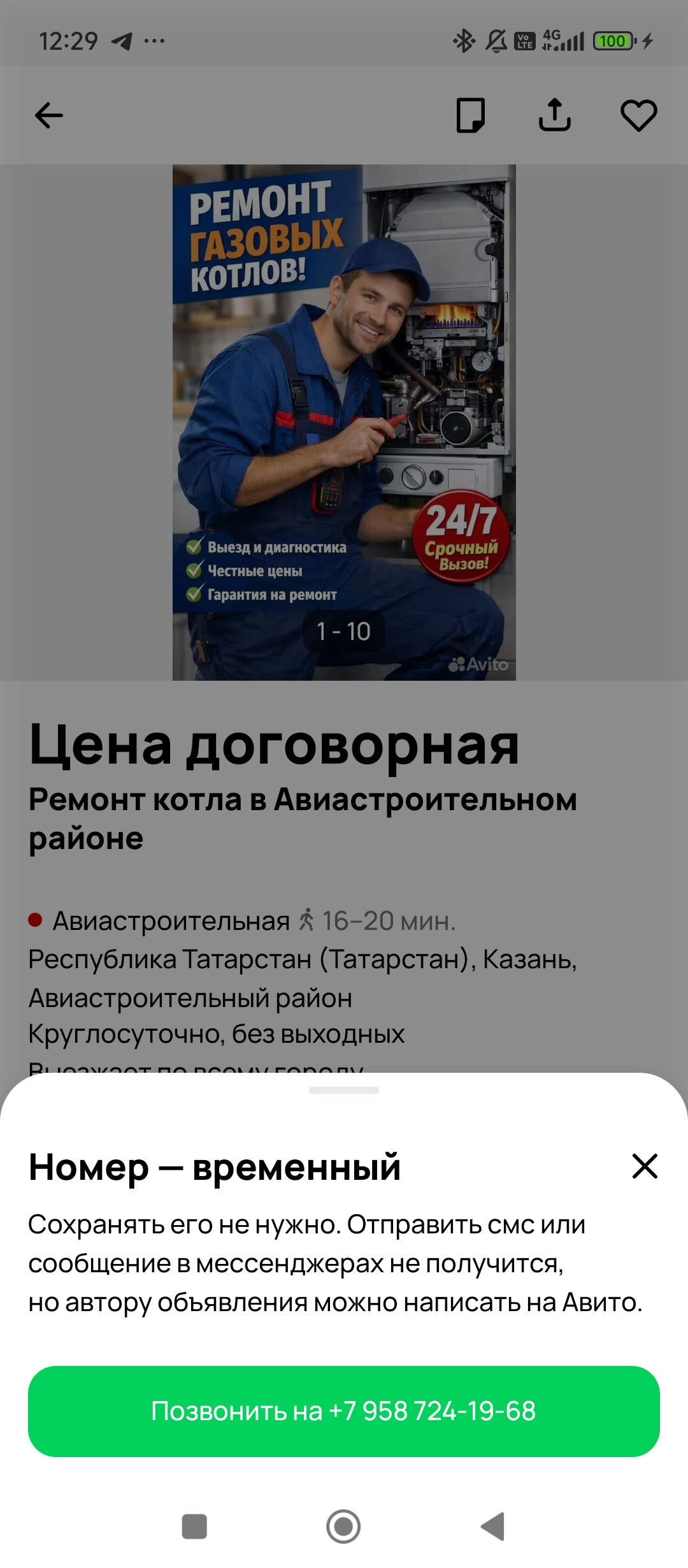This screenshot has height=1568, width=688.
Task: Add the listing to favorites
Action: pos(638,115)
